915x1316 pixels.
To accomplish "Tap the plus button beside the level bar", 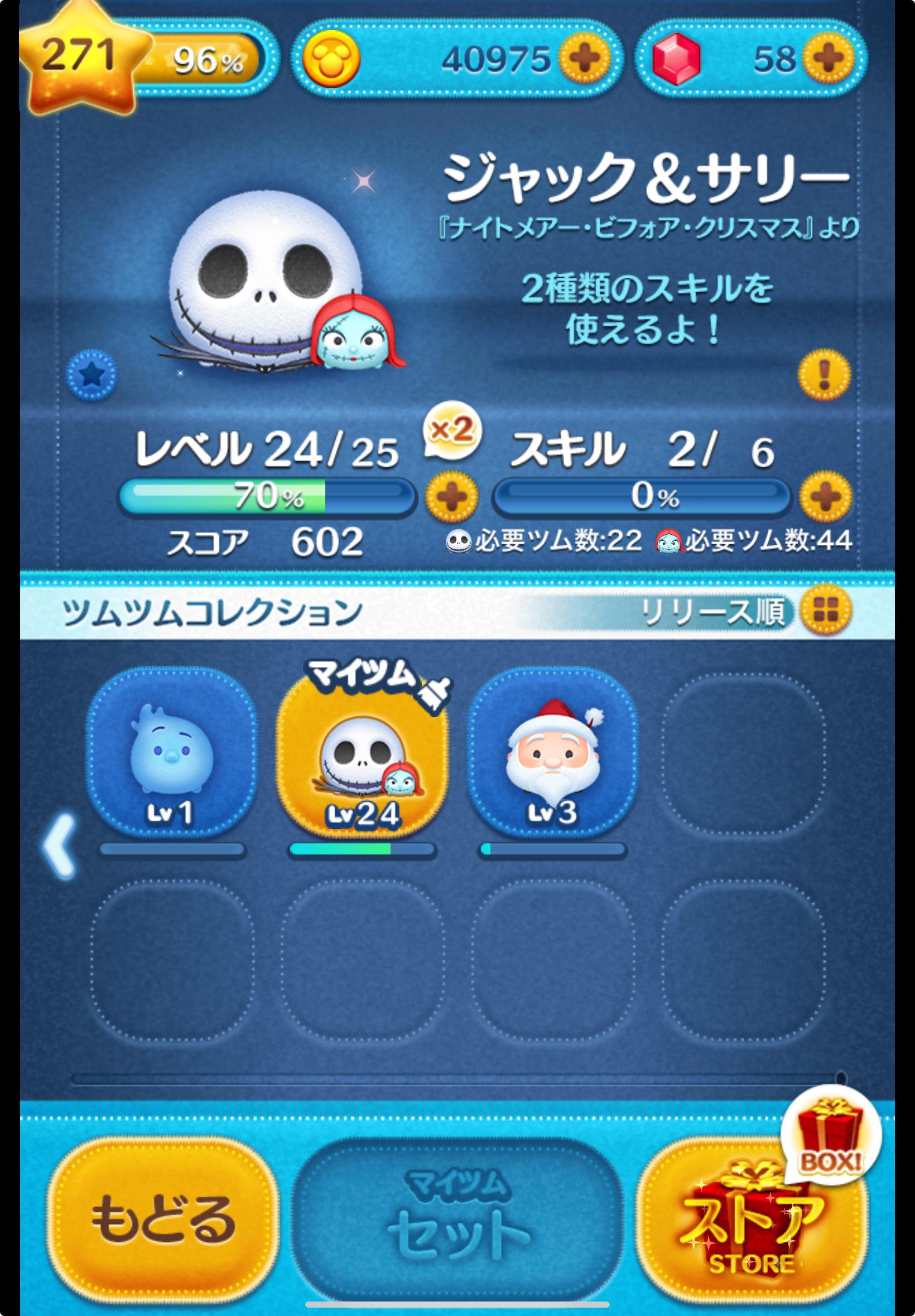I will tap(452, 496).
